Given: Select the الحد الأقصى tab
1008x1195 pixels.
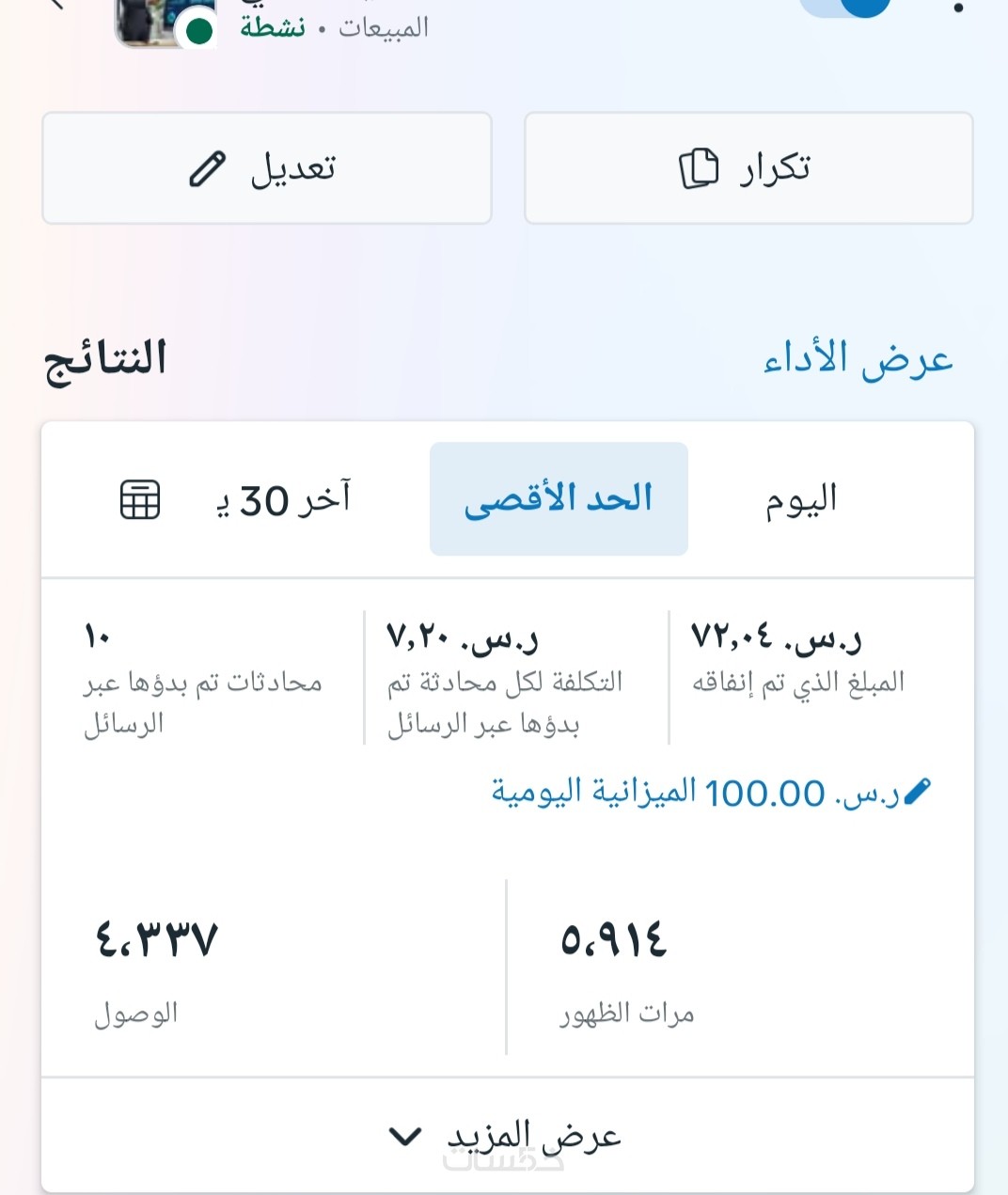Looking at the screenshot, I should pos(559,499).
